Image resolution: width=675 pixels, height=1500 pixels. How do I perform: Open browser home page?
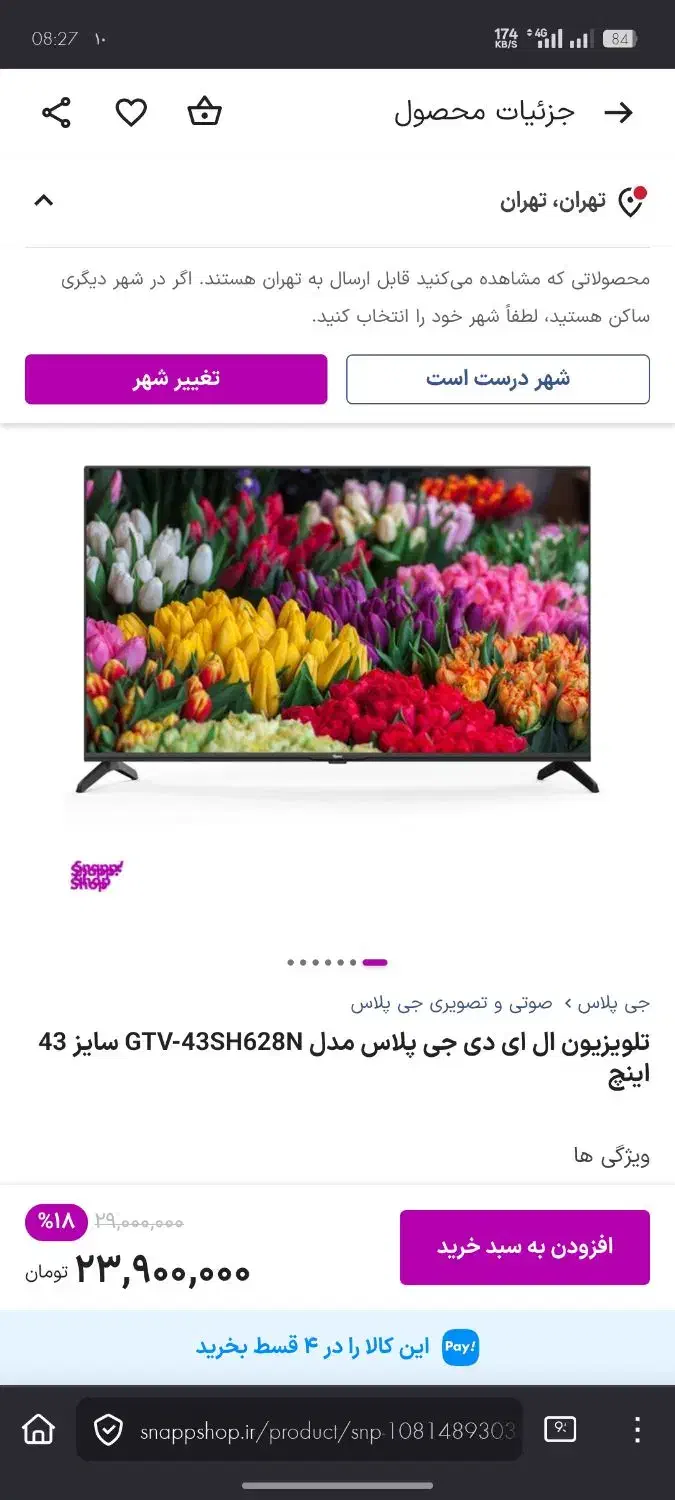pyautogui.click(x=39, y=1429)
